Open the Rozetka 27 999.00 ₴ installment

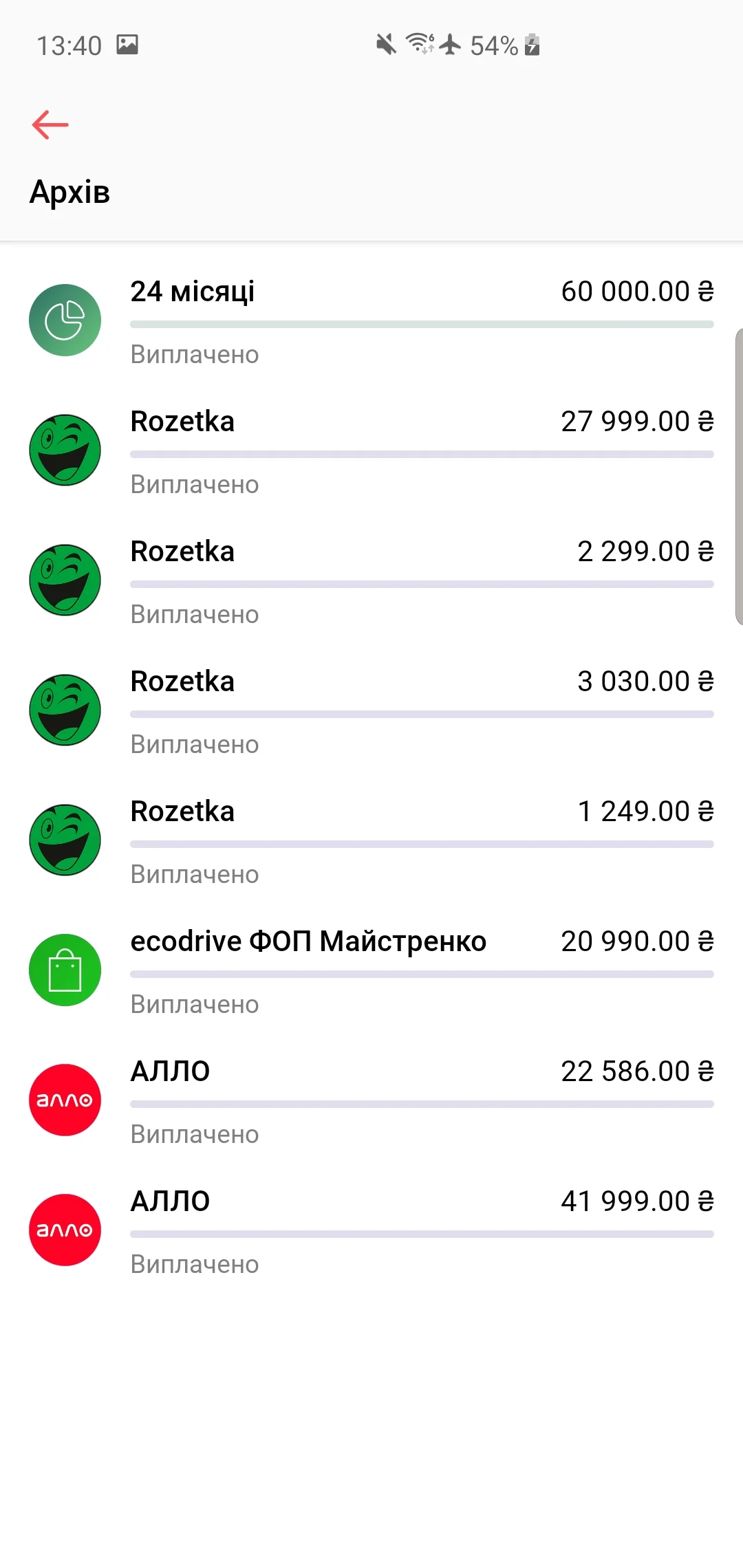371,451
